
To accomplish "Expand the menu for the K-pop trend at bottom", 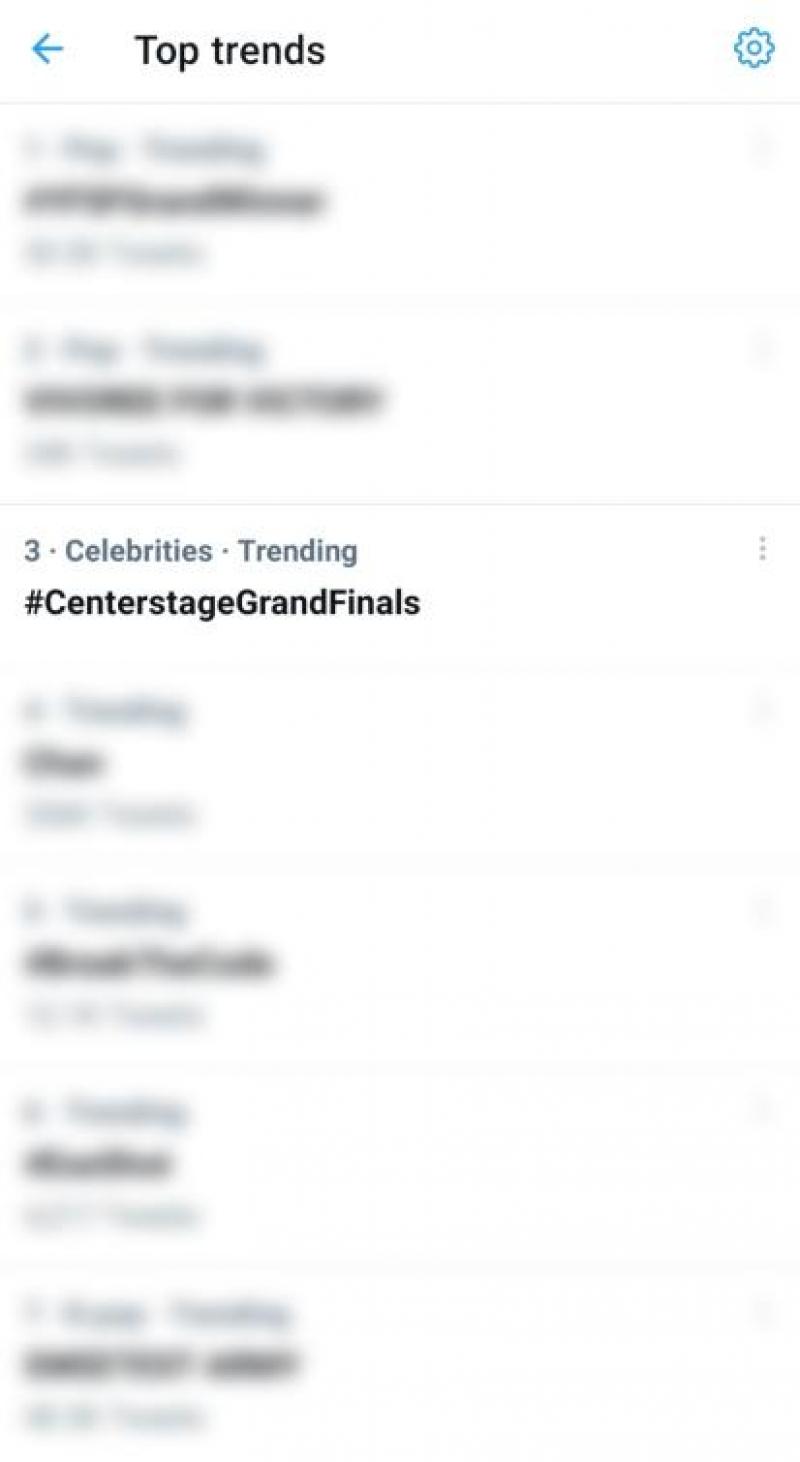I will pyautogui.click(x=763, y=1311).
